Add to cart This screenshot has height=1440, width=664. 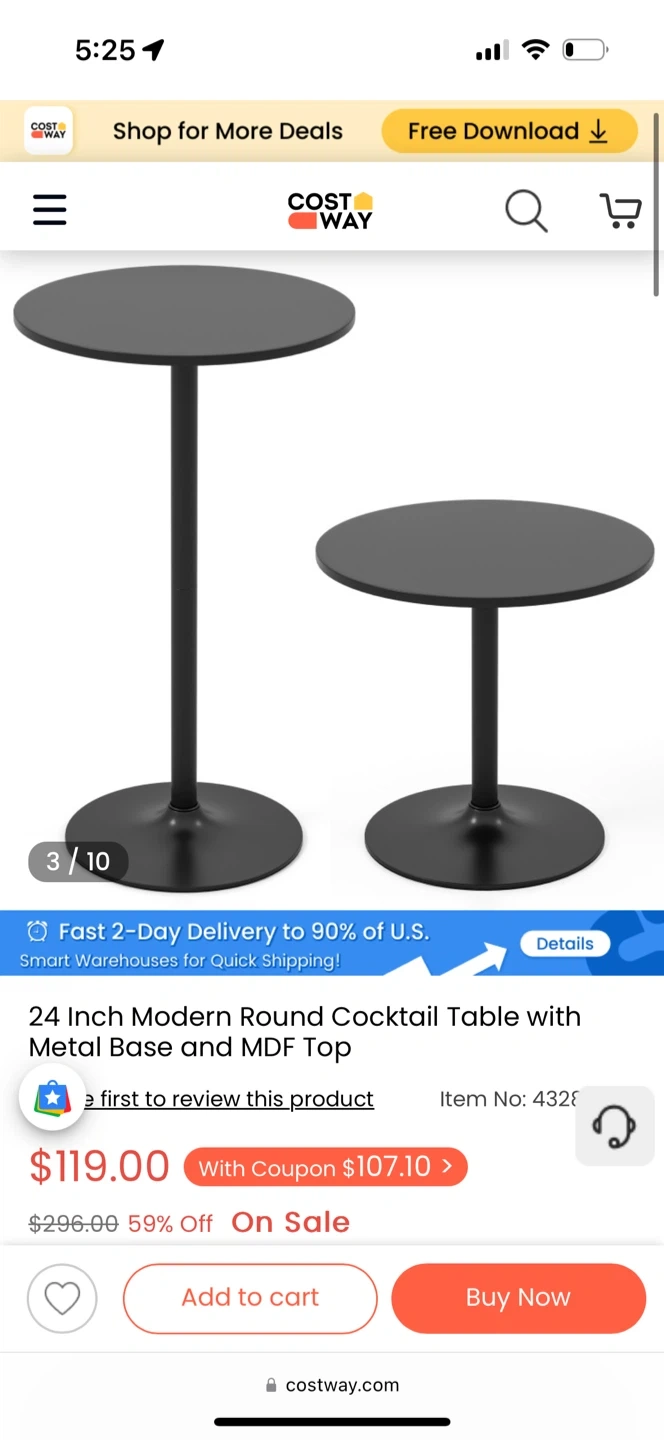(250, 1298)
